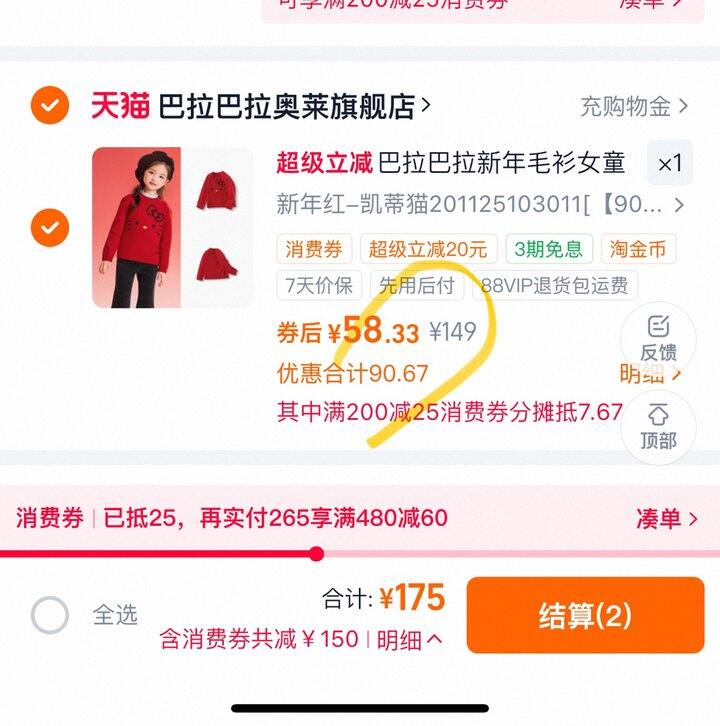Deselect the 巴拉巴拉新年毛衫女童 item checkbox
This screenshot has width=720, height=726.
coord(50,228)
